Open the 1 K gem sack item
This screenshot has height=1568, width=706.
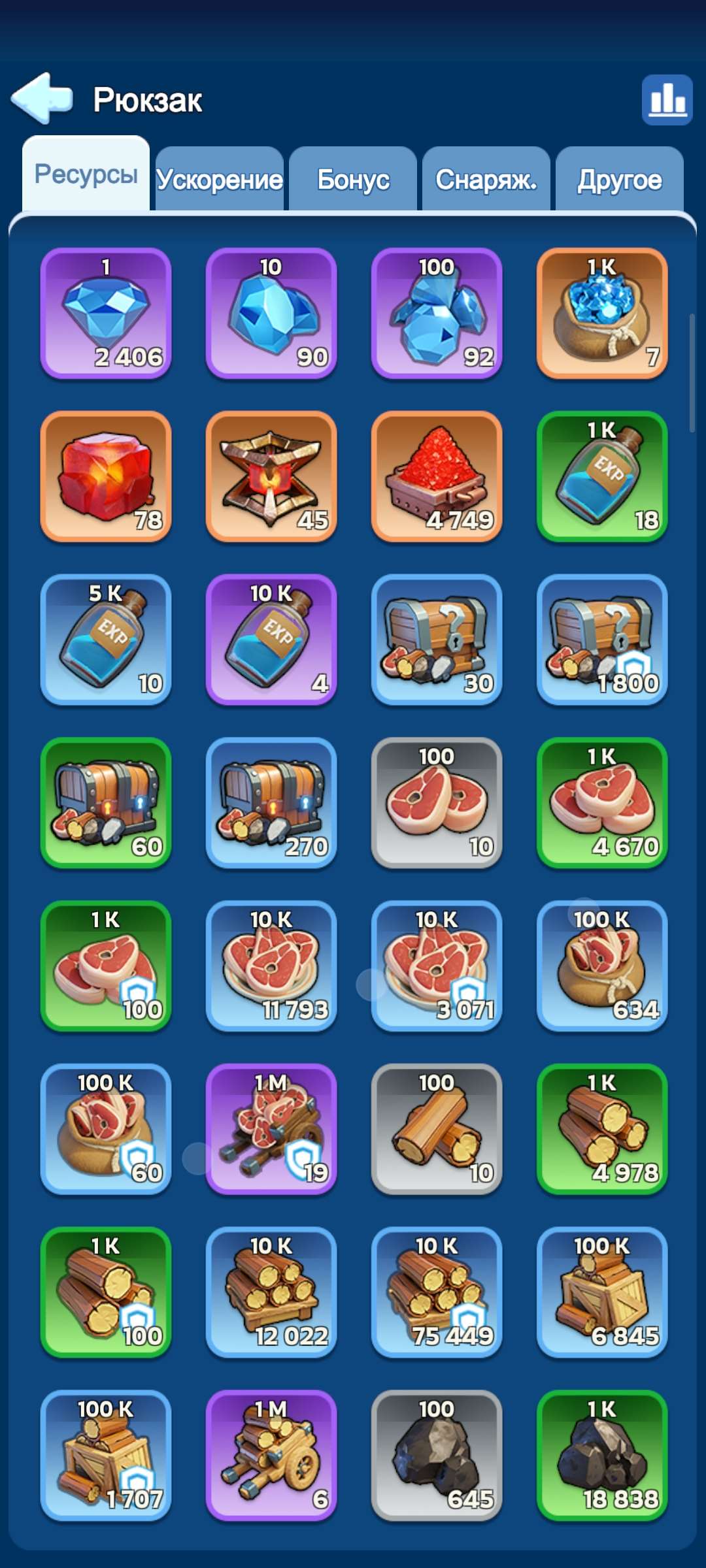click(602, 313)
